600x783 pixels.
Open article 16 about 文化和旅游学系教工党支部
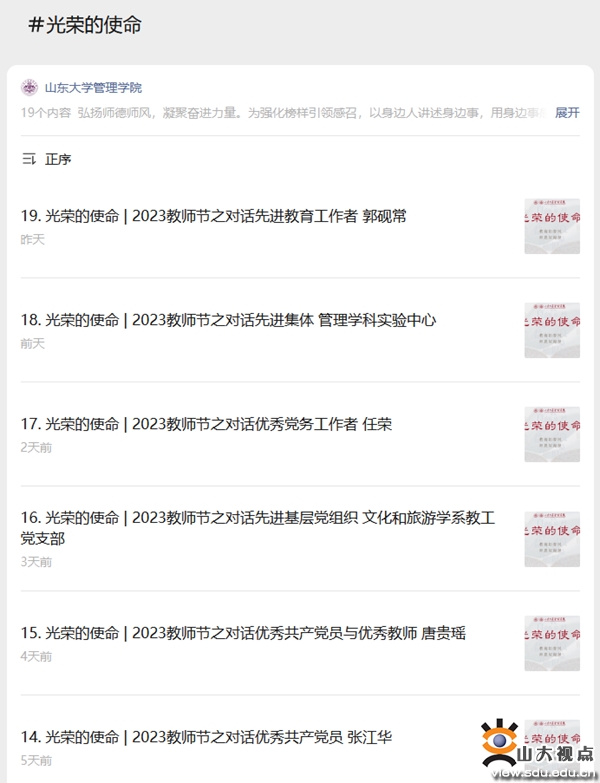tap(257, 528)
